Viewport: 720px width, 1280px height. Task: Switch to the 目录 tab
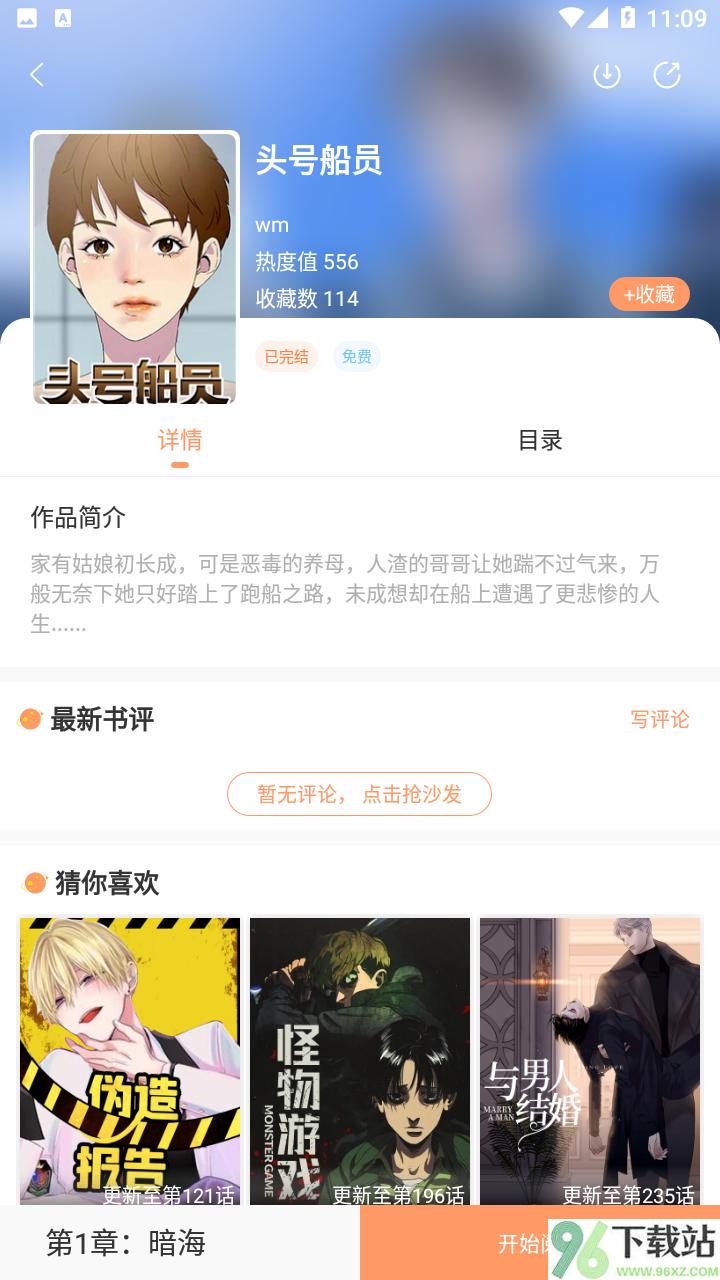[540, 440]
